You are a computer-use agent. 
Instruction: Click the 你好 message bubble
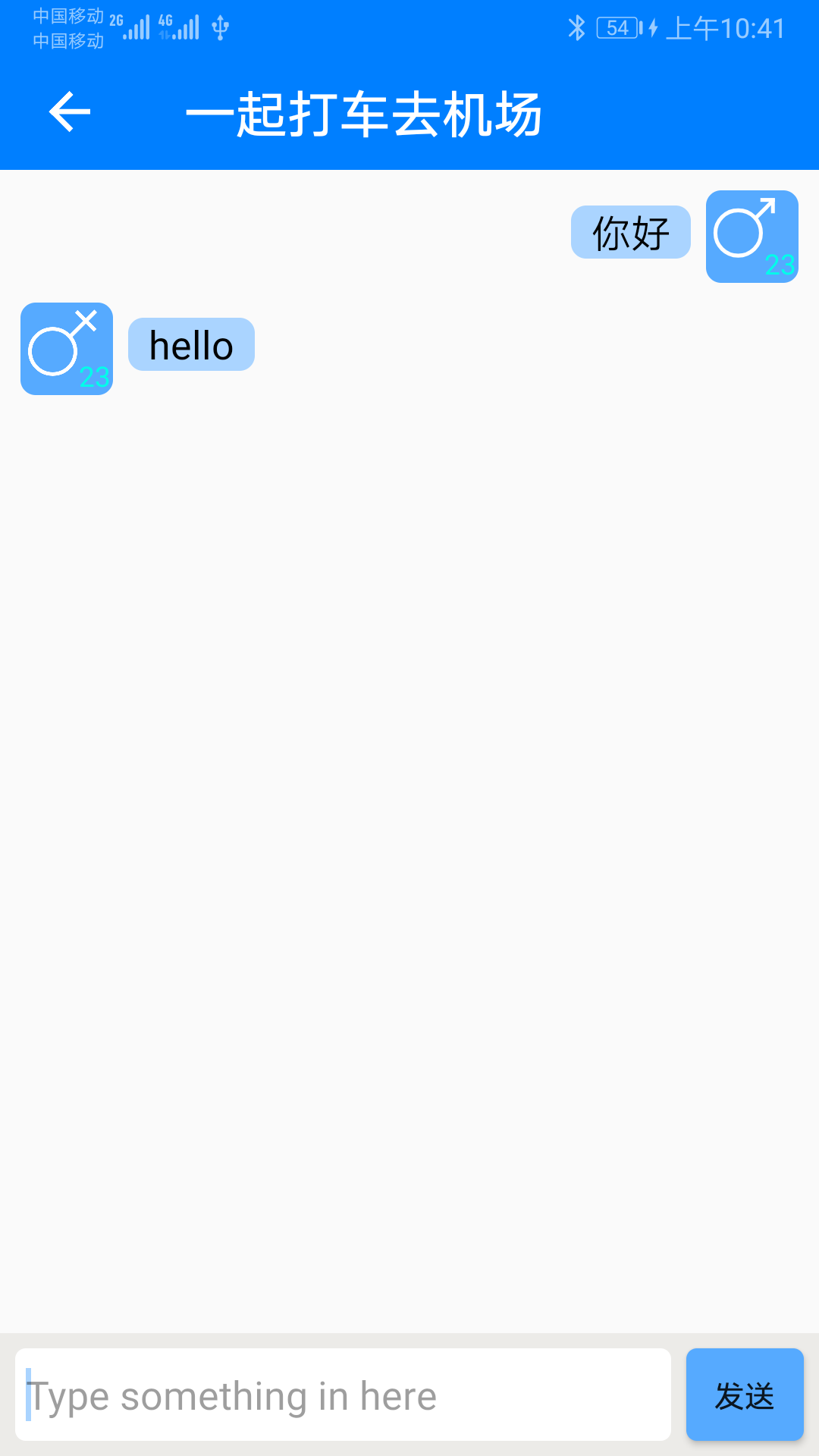coord(630,232)
